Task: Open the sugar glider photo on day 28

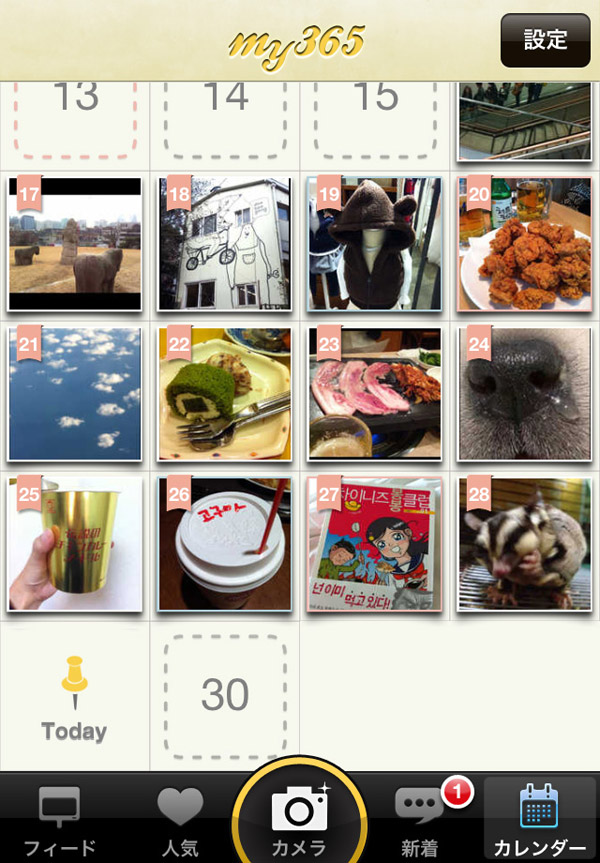Action: tap(525, 544)
